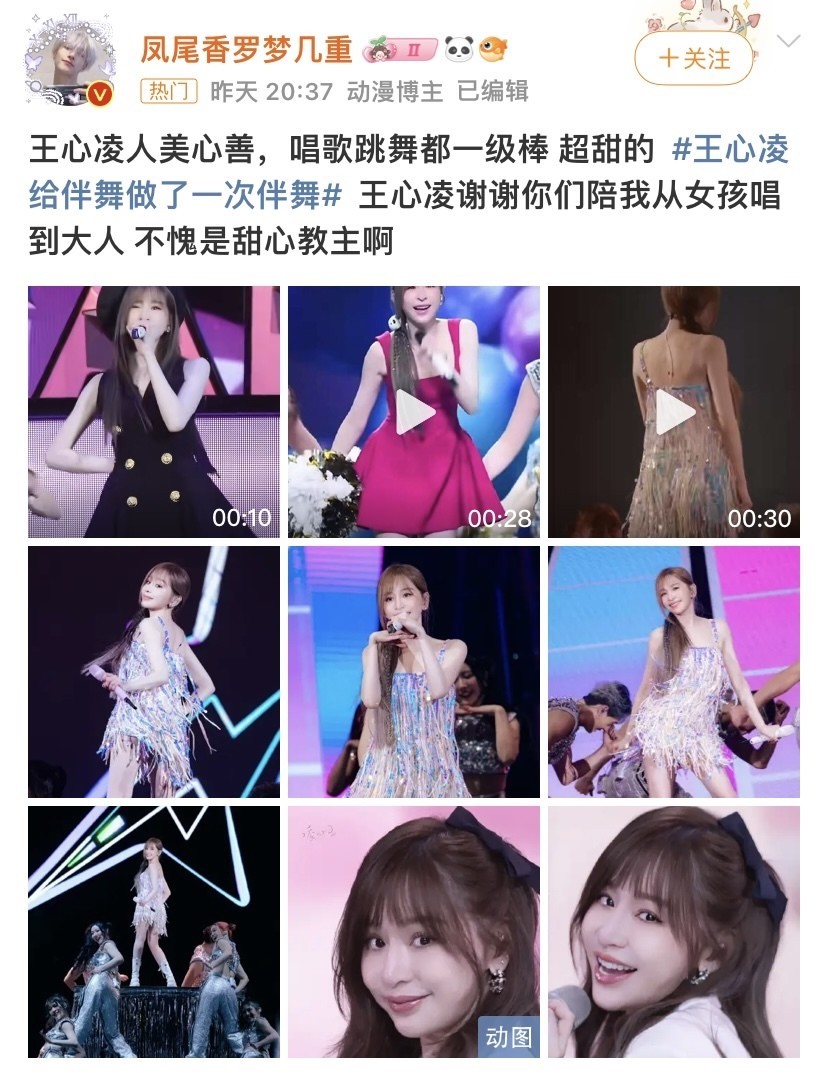The image size is (817, 1081).
Task: Open the photo with dancers kneeling
Action: point(674,672)
